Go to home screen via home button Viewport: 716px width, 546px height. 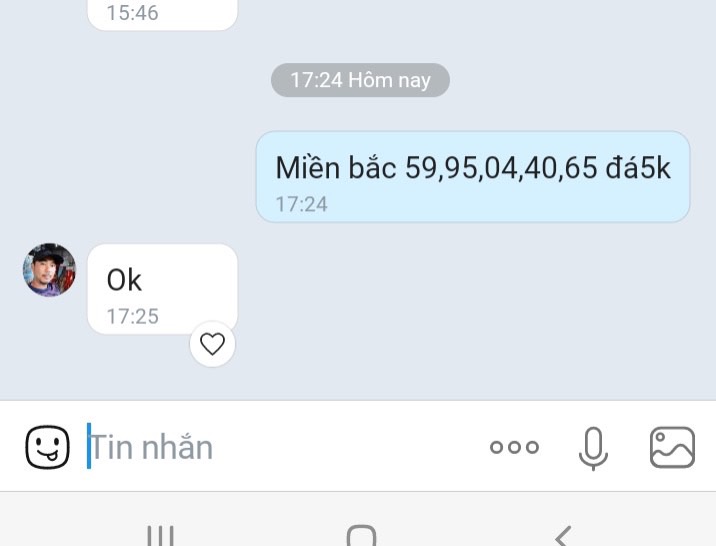point(361,535)
